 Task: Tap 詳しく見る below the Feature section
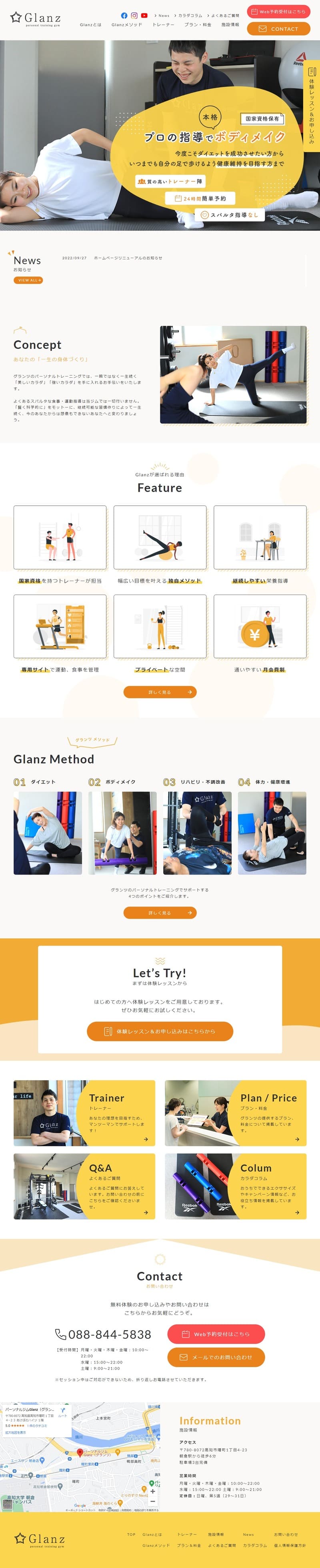click(160, 691)
